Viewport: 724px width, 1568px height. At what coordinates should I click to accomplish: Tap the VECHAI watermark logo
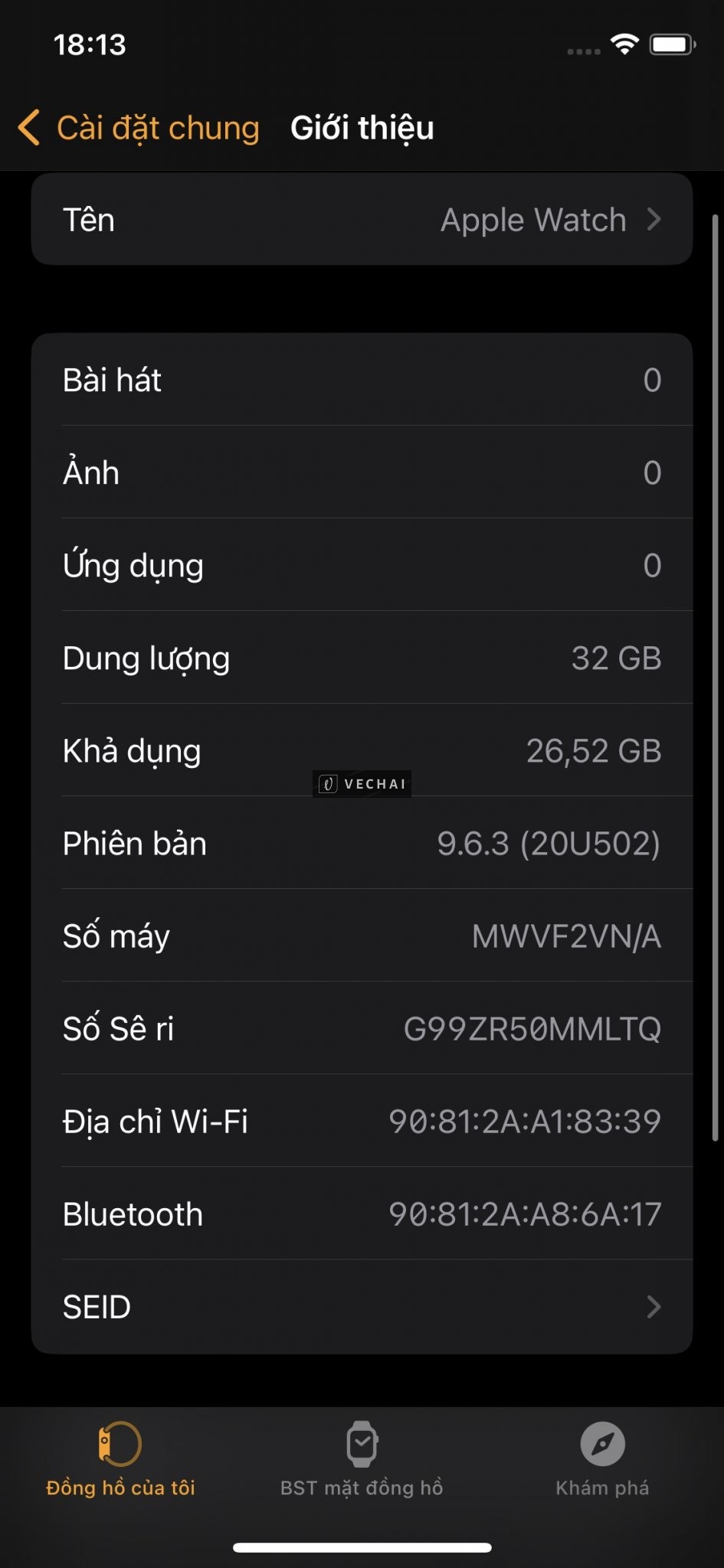tap(361, 783)
